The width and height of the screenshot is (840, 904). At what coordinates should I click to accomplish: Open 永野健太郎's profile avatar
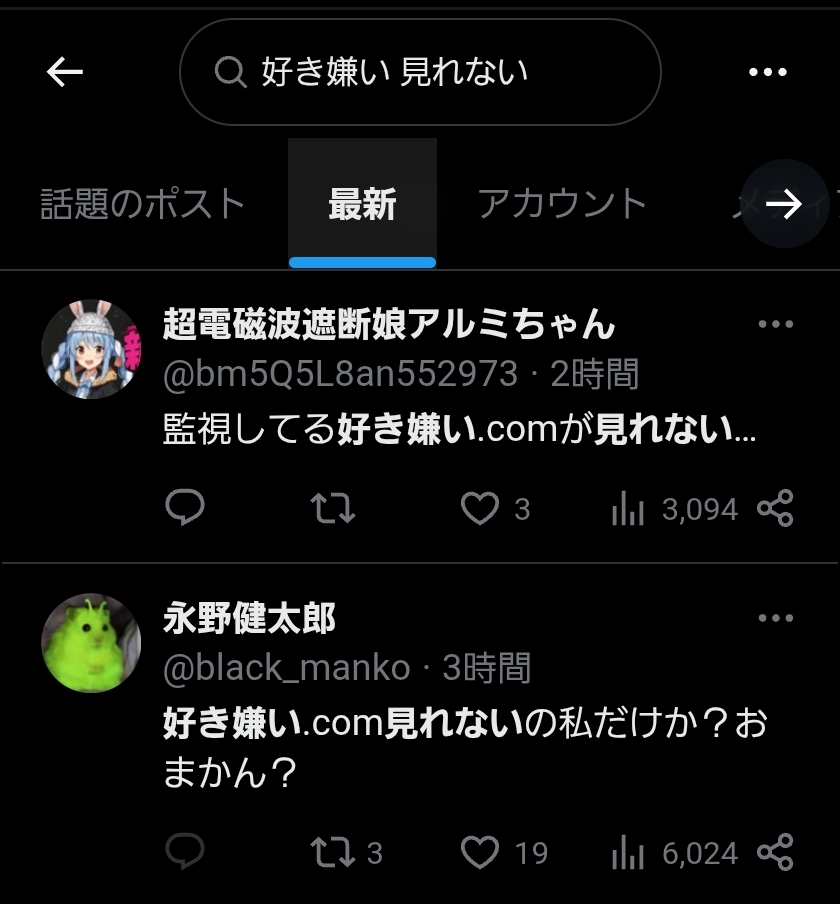pos(91,643)
